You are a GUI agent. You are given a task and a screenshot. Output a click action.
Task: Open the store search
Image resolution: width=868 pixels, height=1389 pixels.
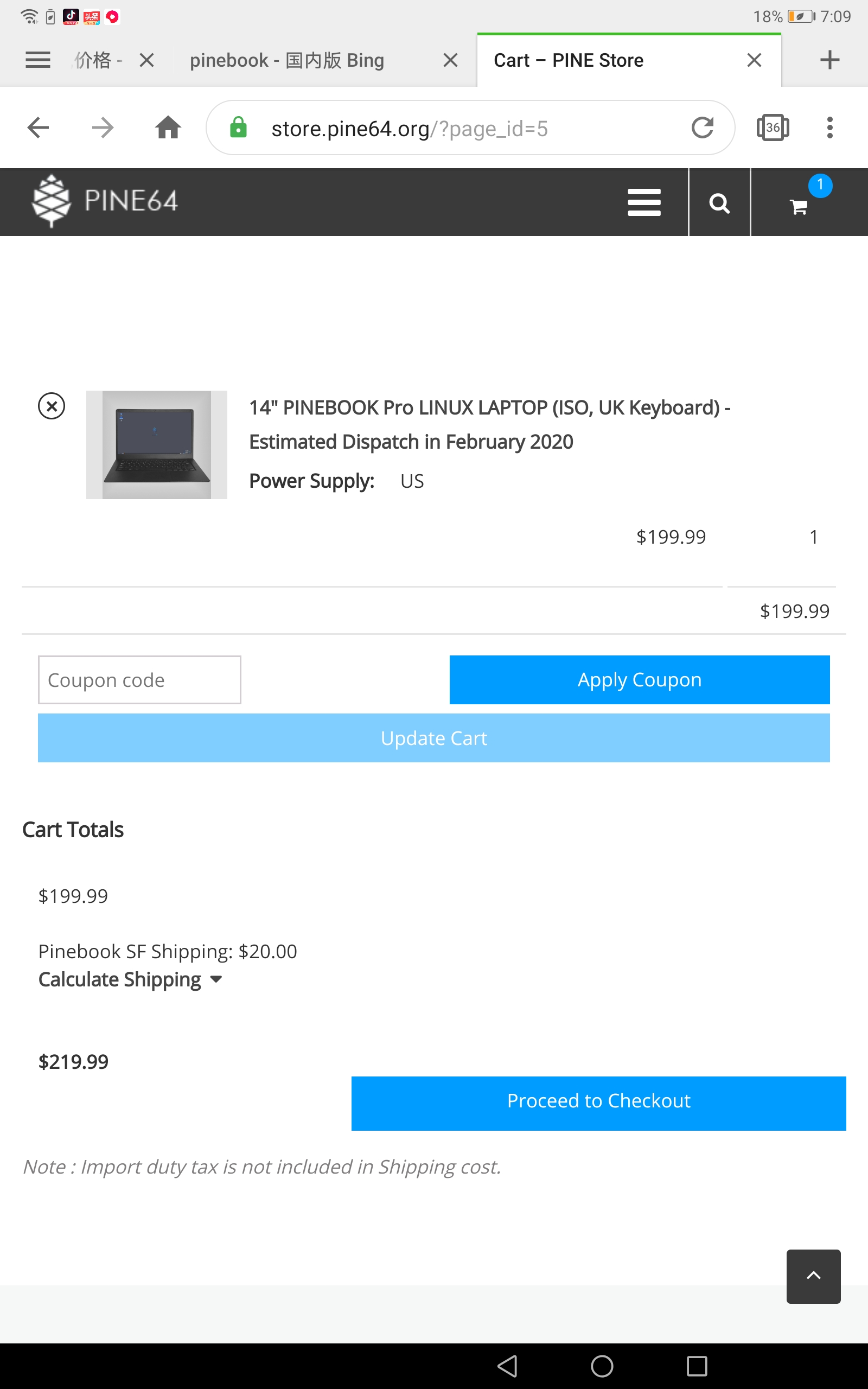719,202
